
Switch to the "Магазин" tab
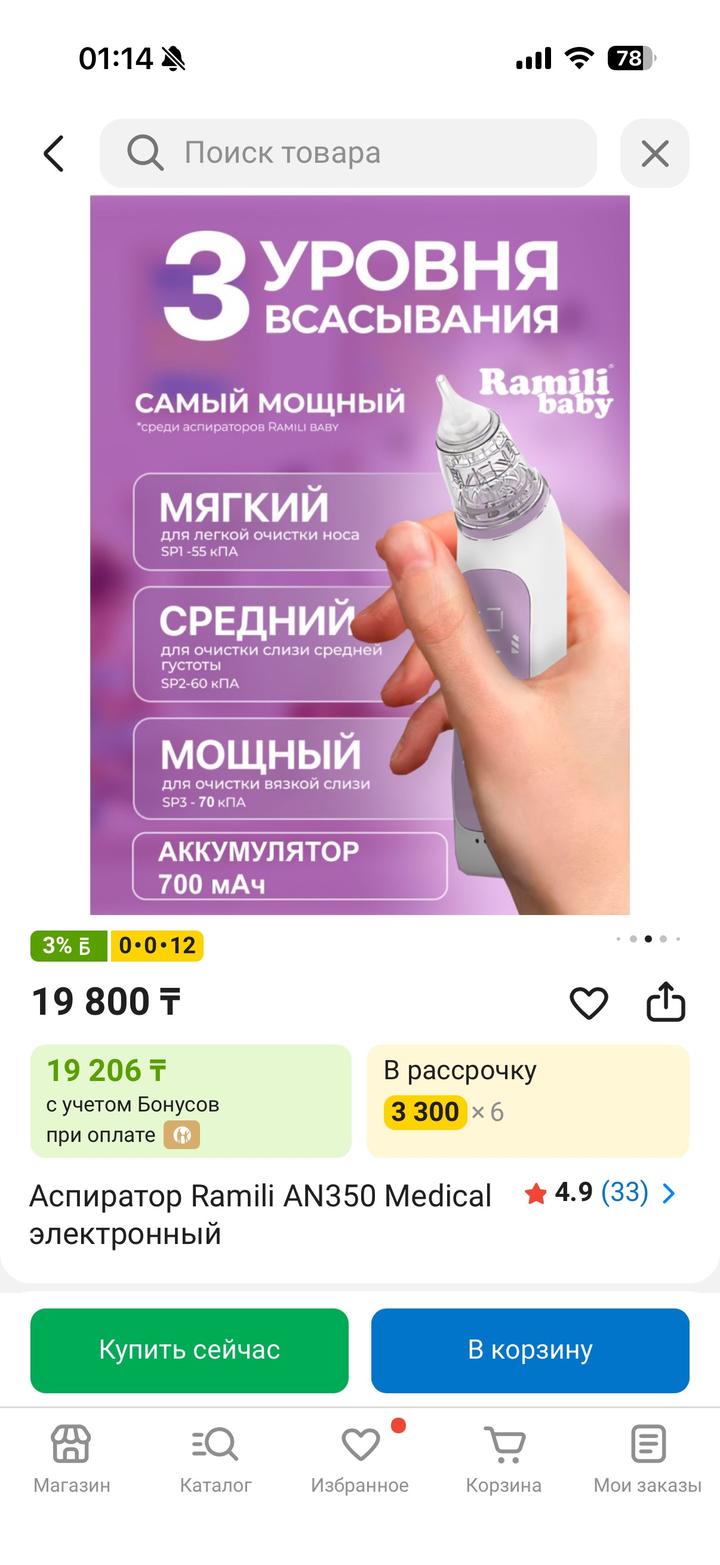click(72, 1459)
